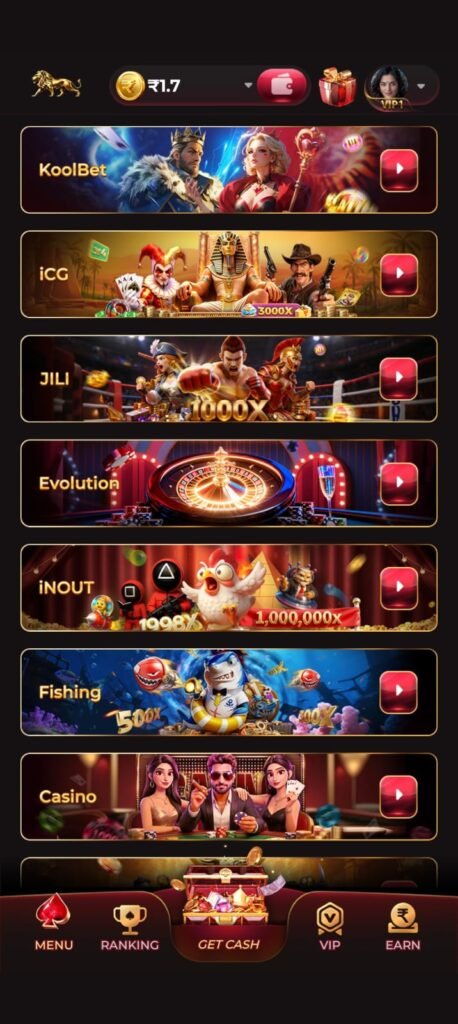Open the VIP1 profile avatar
This screenshot has height=1024, width=458.
tap(389, 87)
